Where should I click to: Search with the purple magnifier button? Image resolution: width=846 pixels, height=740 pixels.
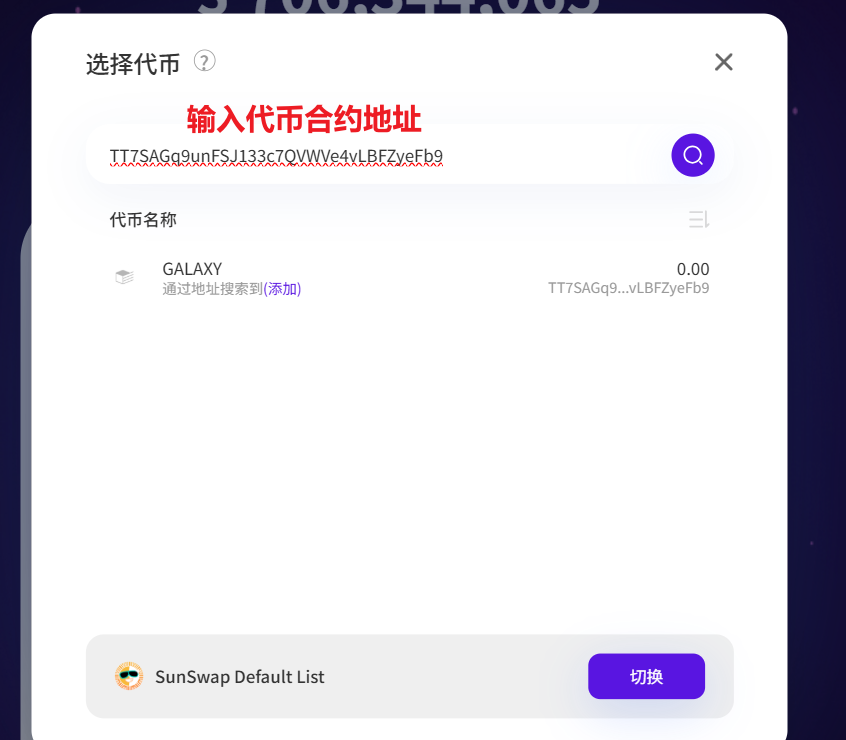(x=692, y=155)
